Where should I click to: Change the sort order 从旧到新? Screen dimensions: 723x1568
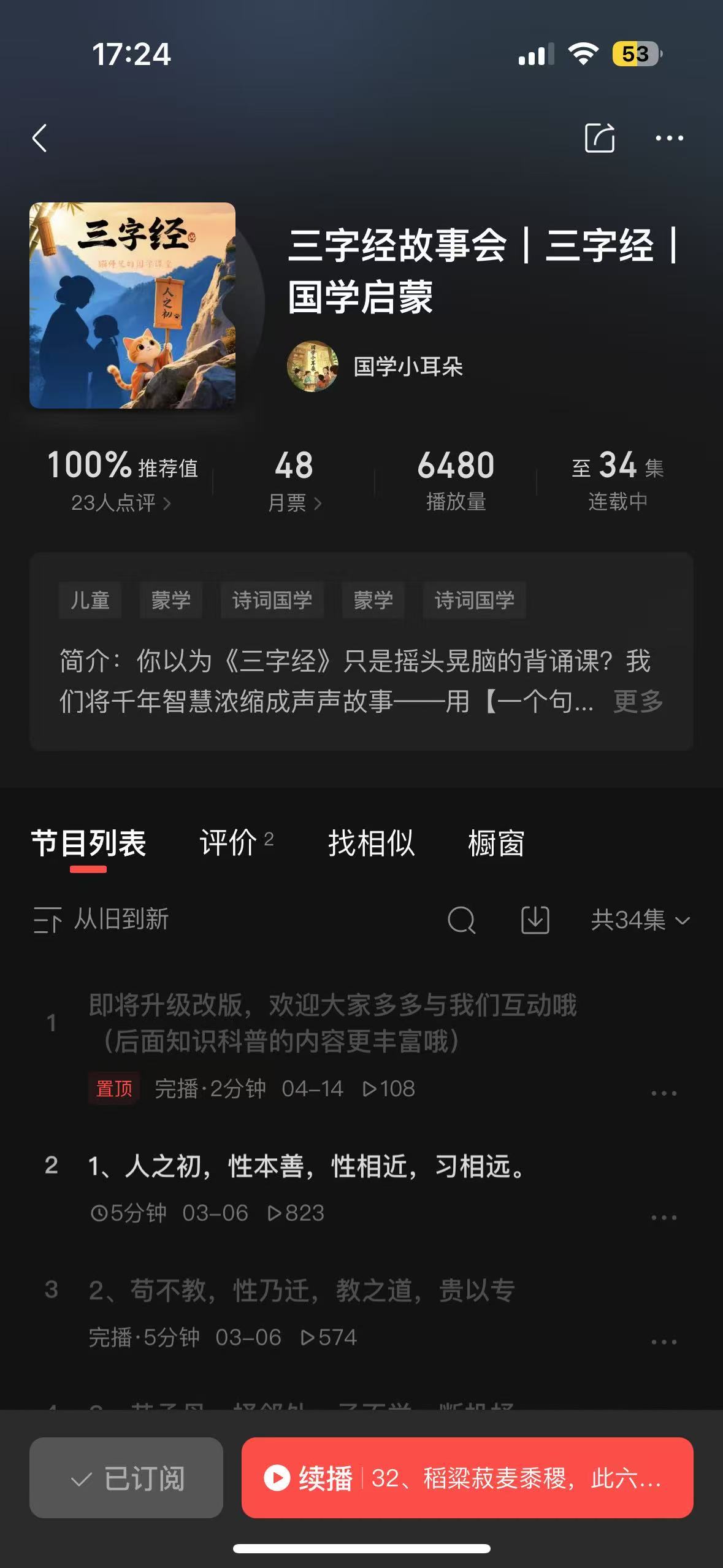pos(101,920)
